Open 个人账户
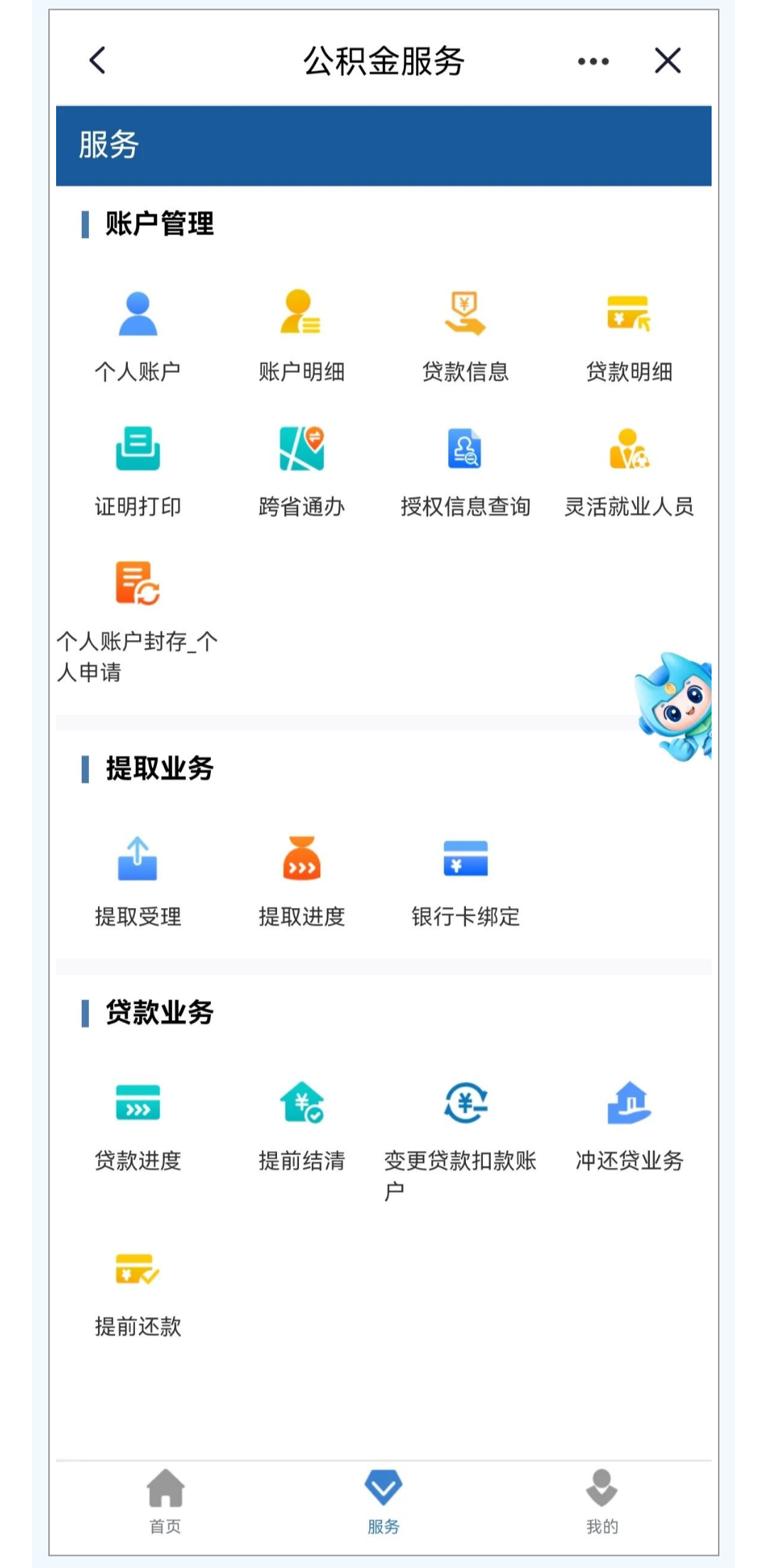The image size is (767, 1568). 138,334
